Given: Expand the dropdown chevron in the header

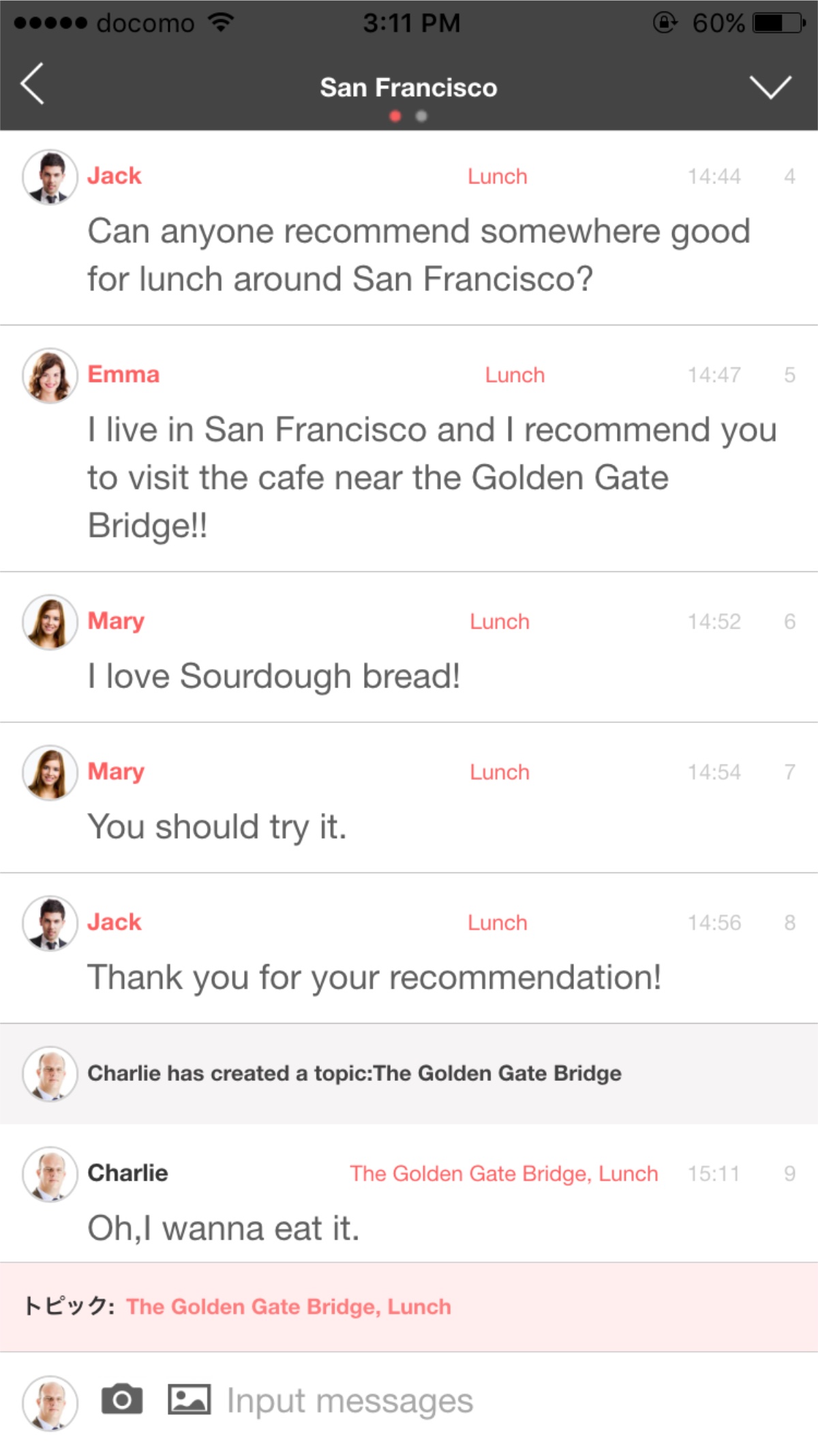Looking at the screenshot, I should point(770,87).
